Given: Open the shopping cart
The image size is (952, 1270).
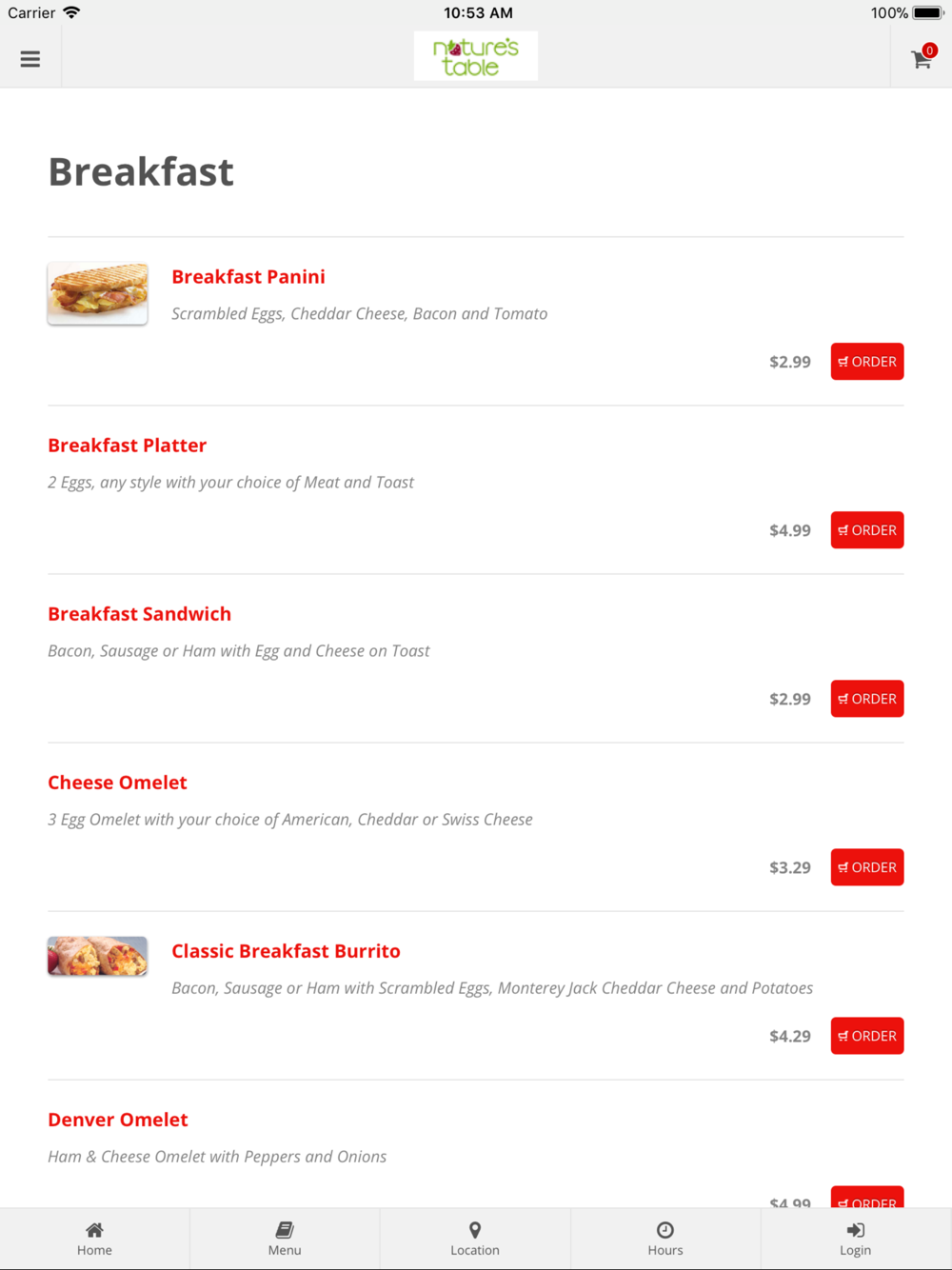Looking at the screenshot, I should pyautogui.click(x=922, y=58).
